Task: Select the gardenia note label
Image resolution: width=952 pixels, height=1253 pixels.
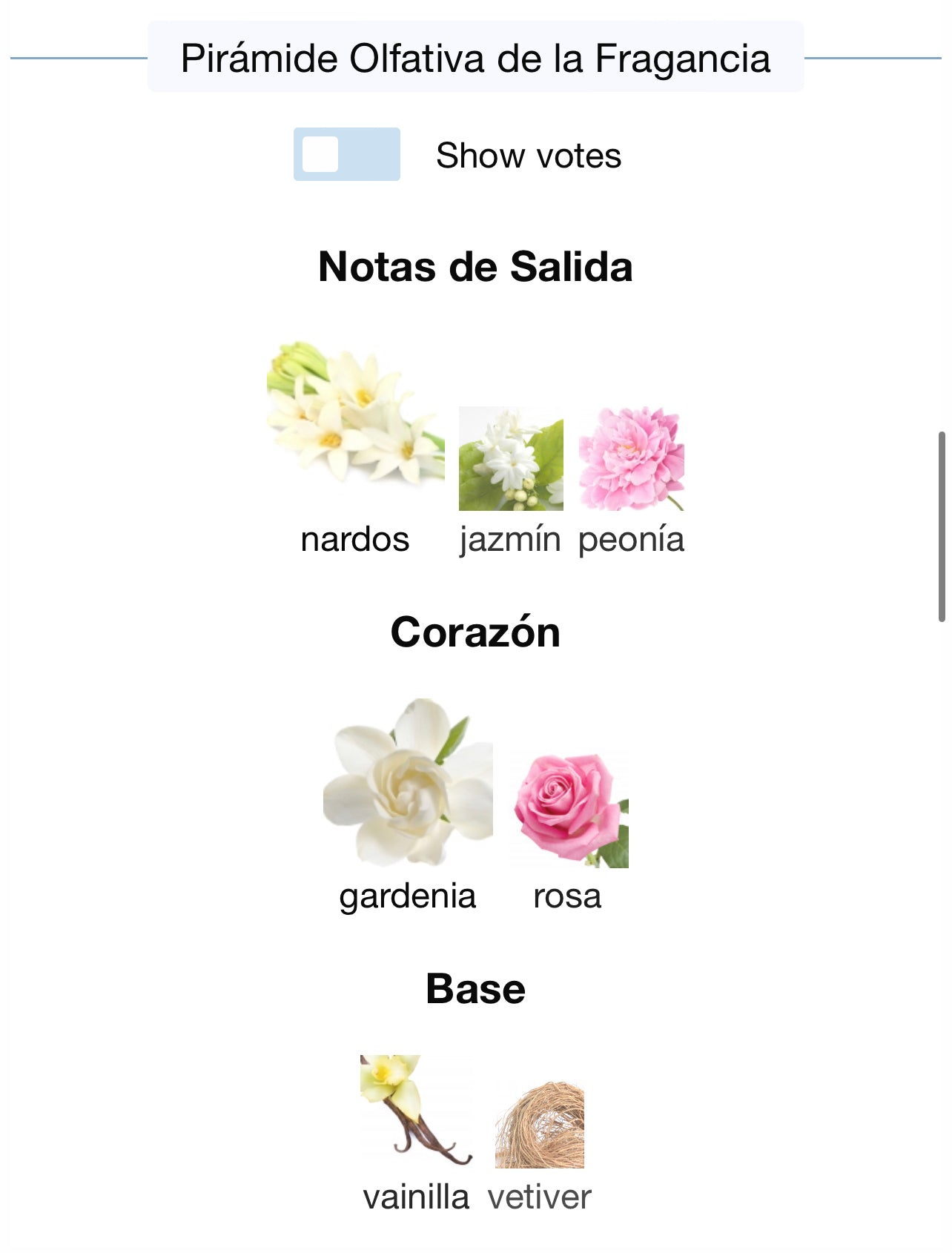Action: (408, 896)
